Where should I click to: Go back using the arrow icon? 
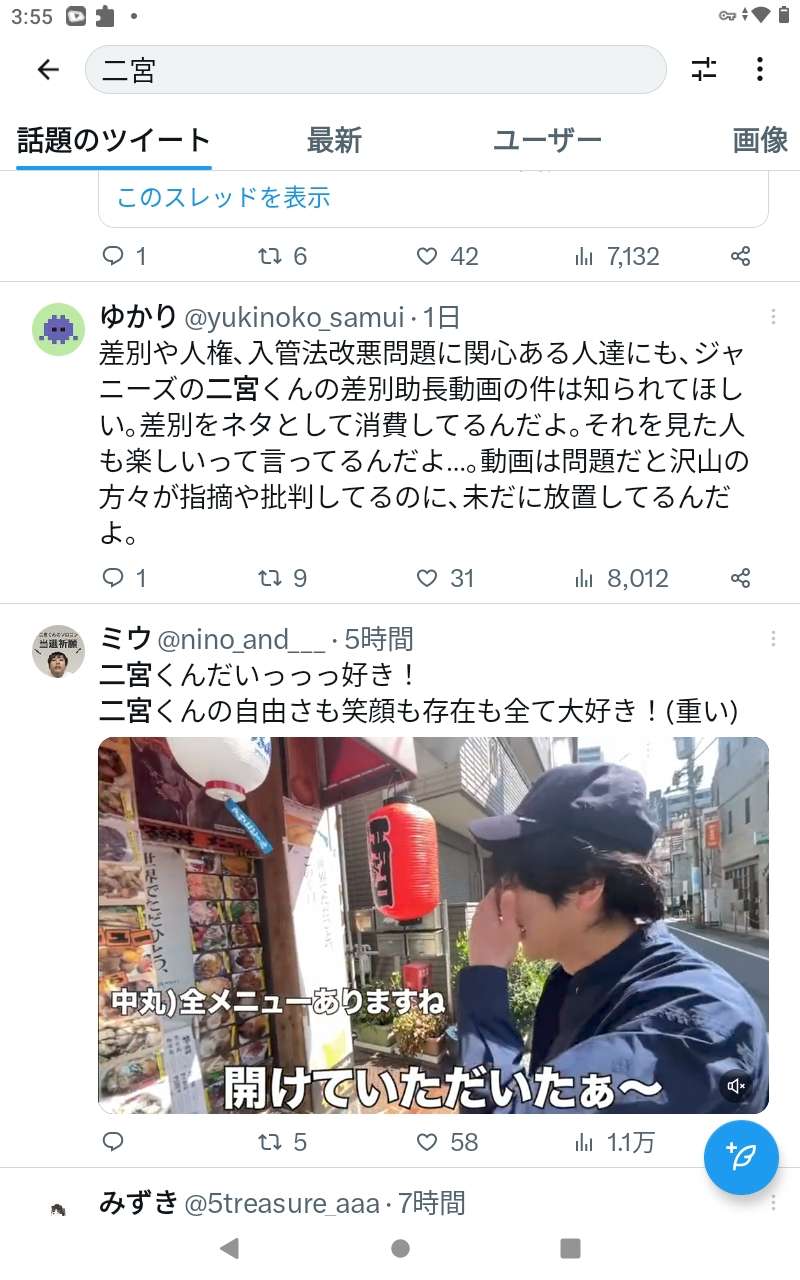tap(48, 69)
